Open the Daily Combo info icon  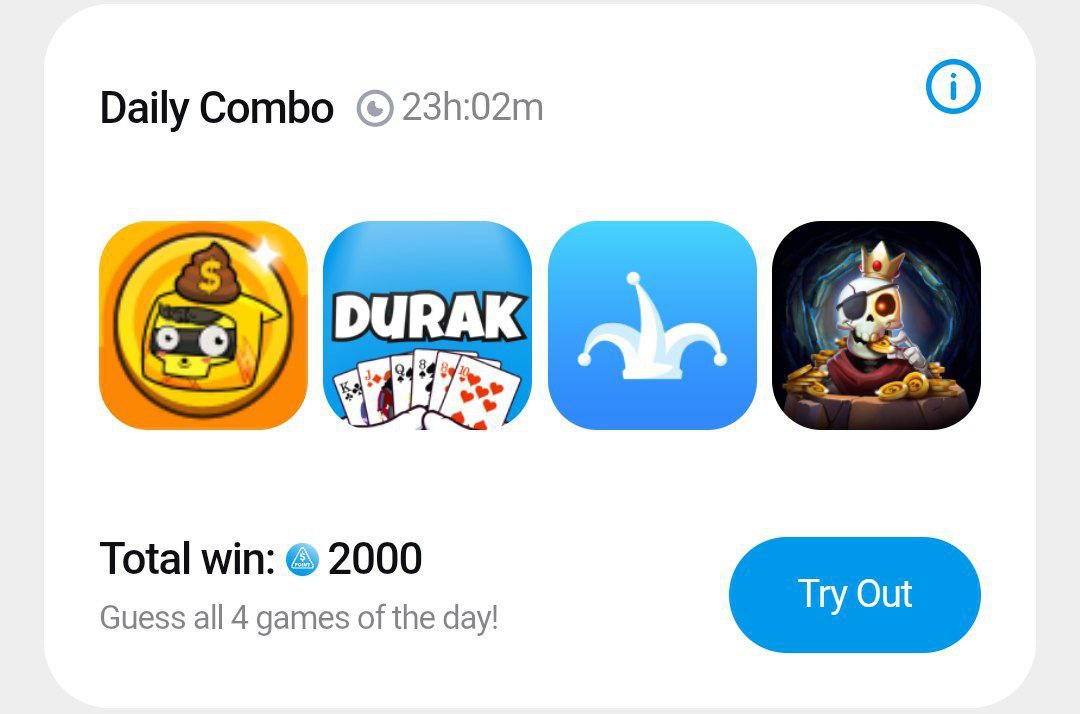(953, 89)
